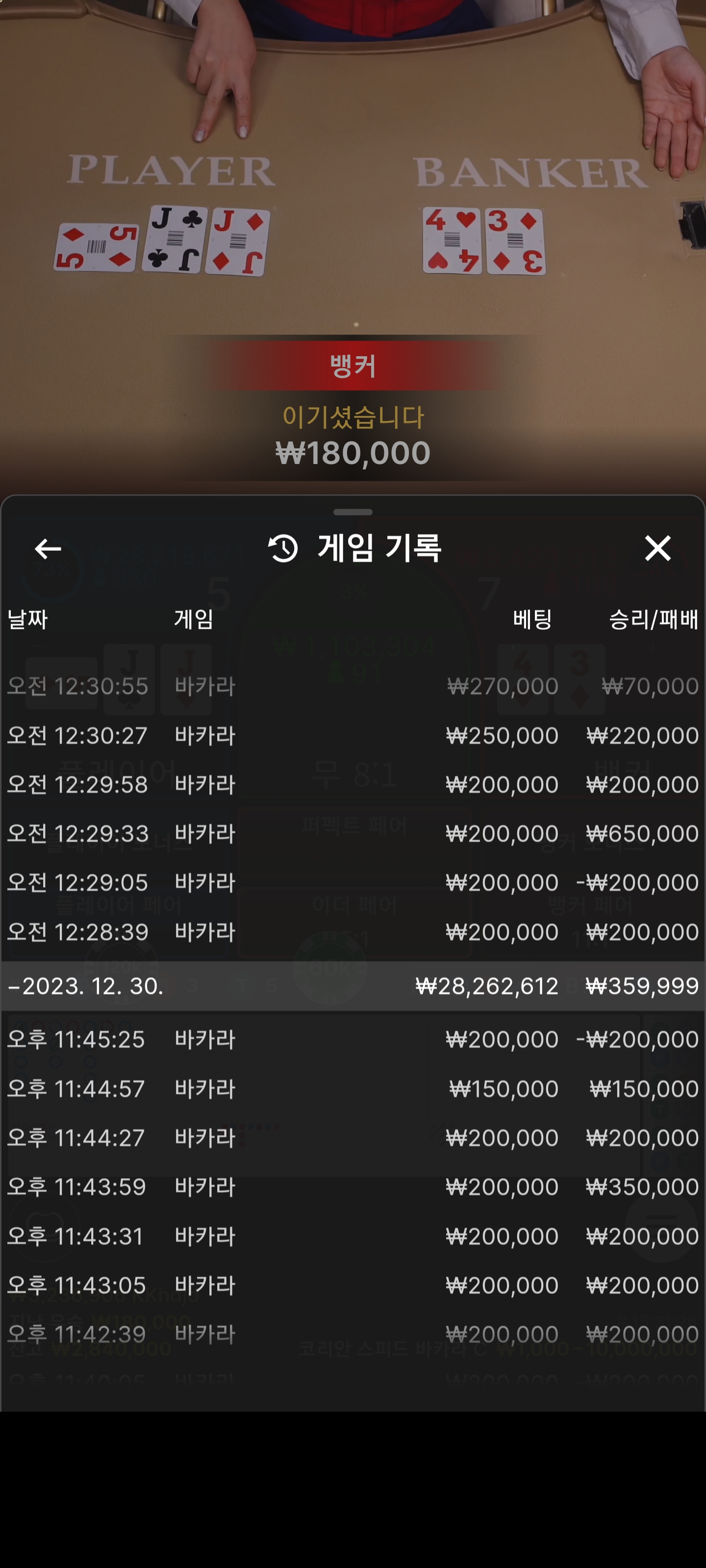Open the 오후 11:45:25 game record
The height and width of the screenshot is (1568, 706).
[353, 1039]
